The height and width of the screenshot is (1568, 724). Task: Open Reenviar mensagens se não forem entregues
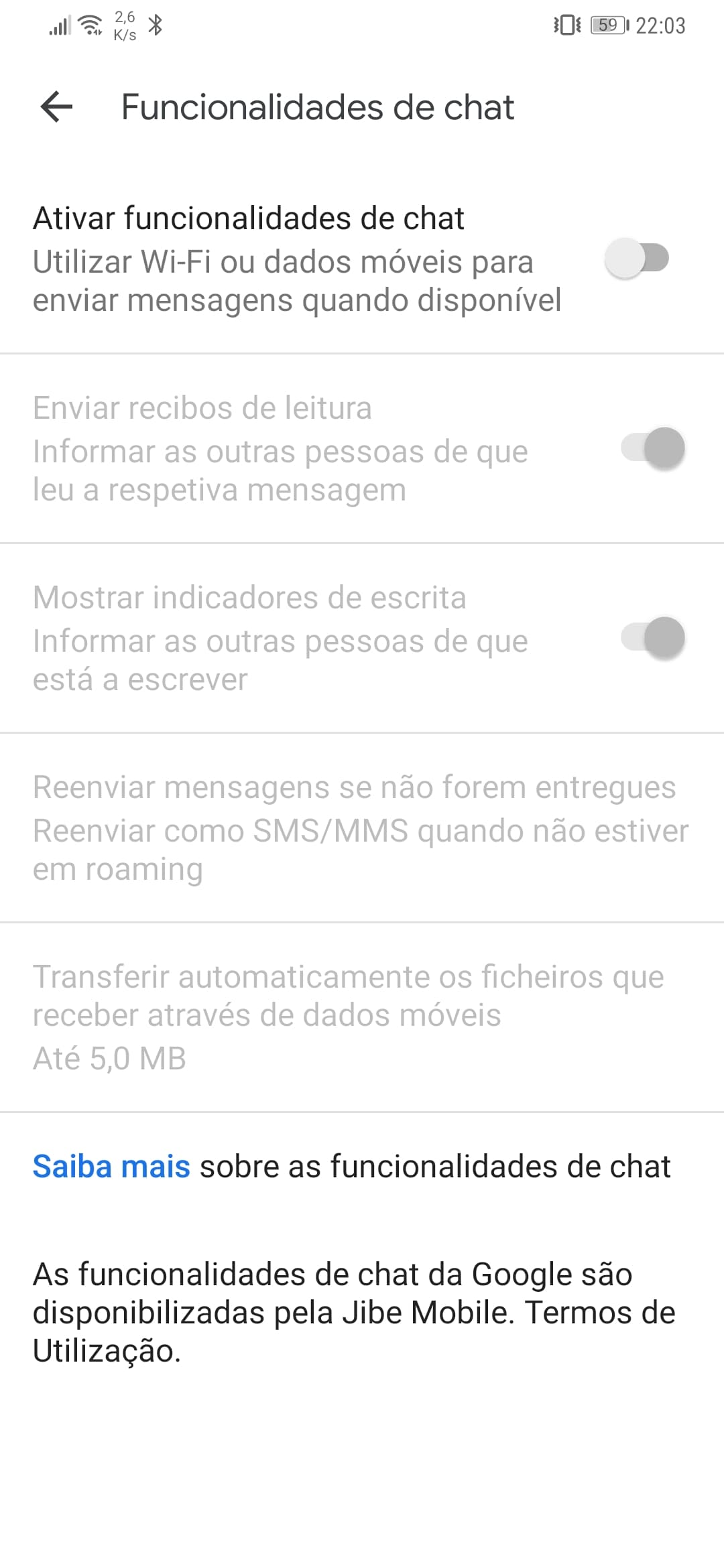pos(361,828)
